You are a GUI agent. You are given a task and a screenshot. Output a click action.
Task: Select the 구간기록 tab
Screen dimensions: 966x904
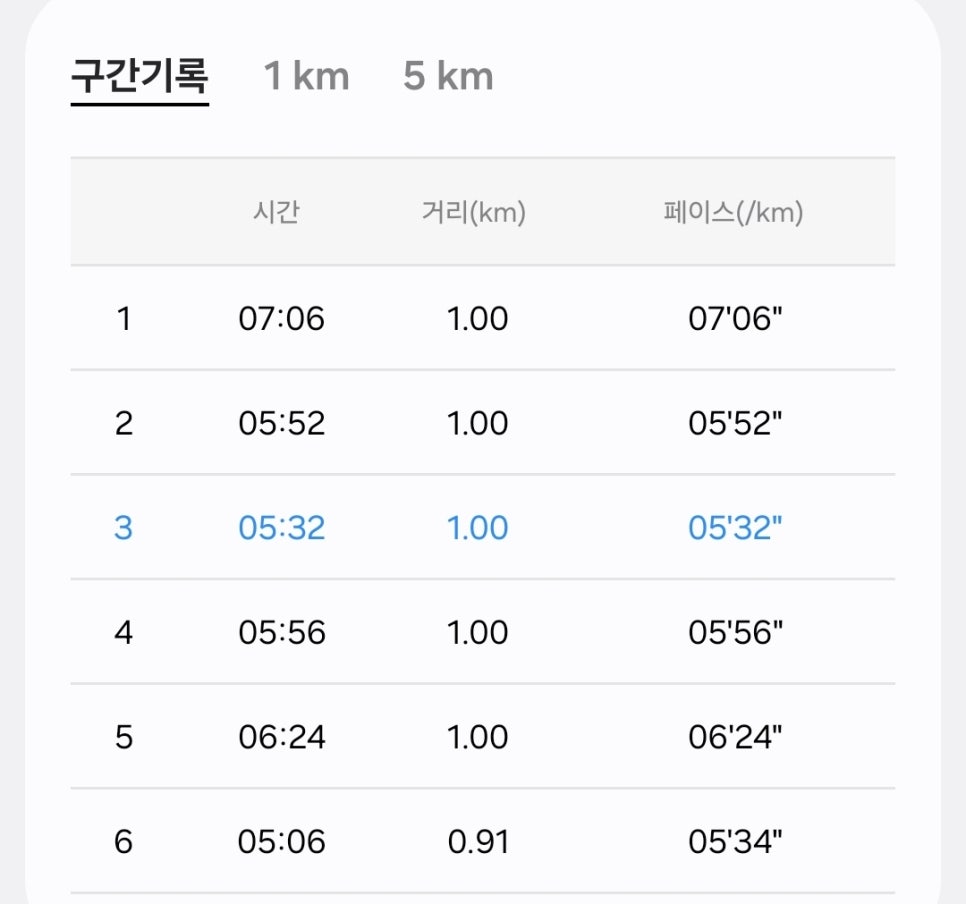coord(140,77)
